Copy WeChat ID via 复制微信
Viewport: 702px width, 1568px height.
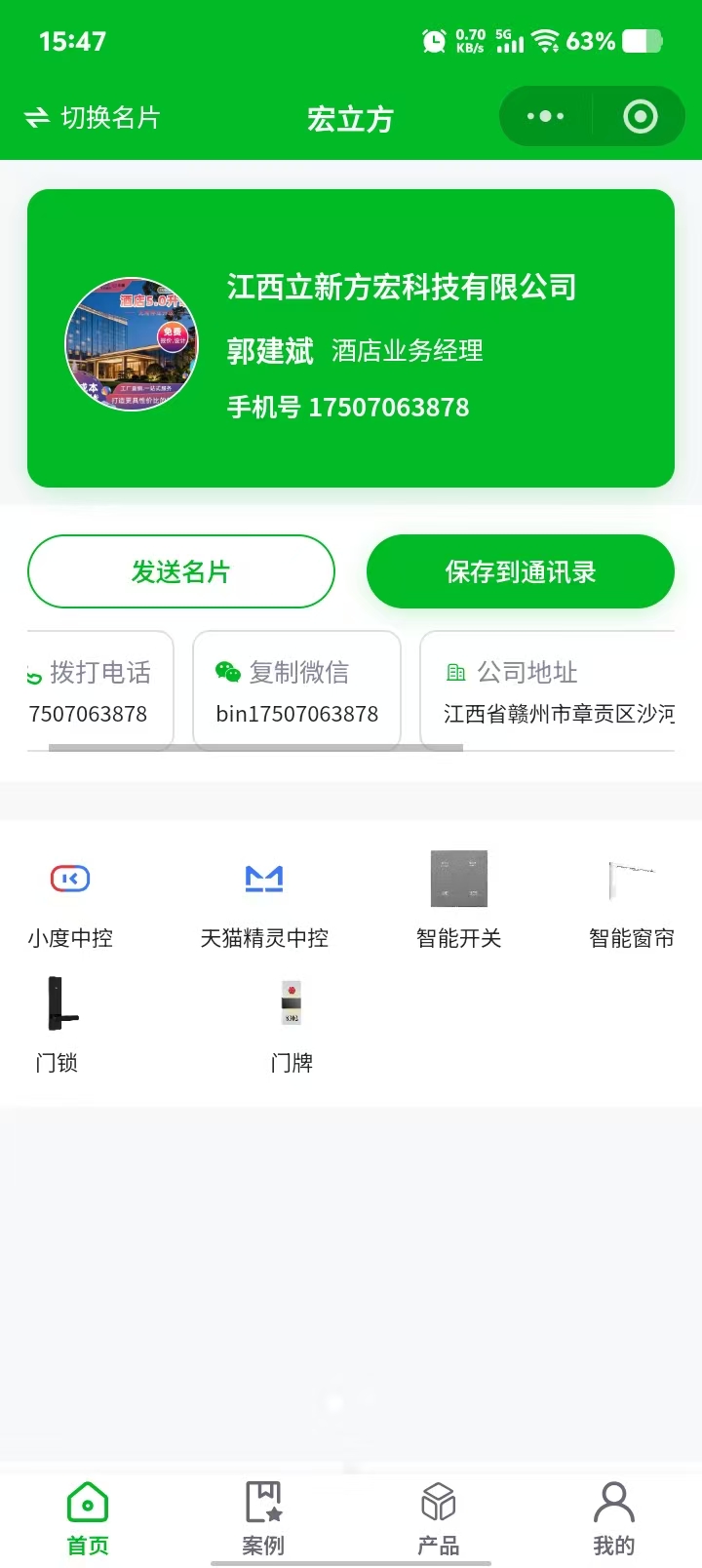pos(296,690)
